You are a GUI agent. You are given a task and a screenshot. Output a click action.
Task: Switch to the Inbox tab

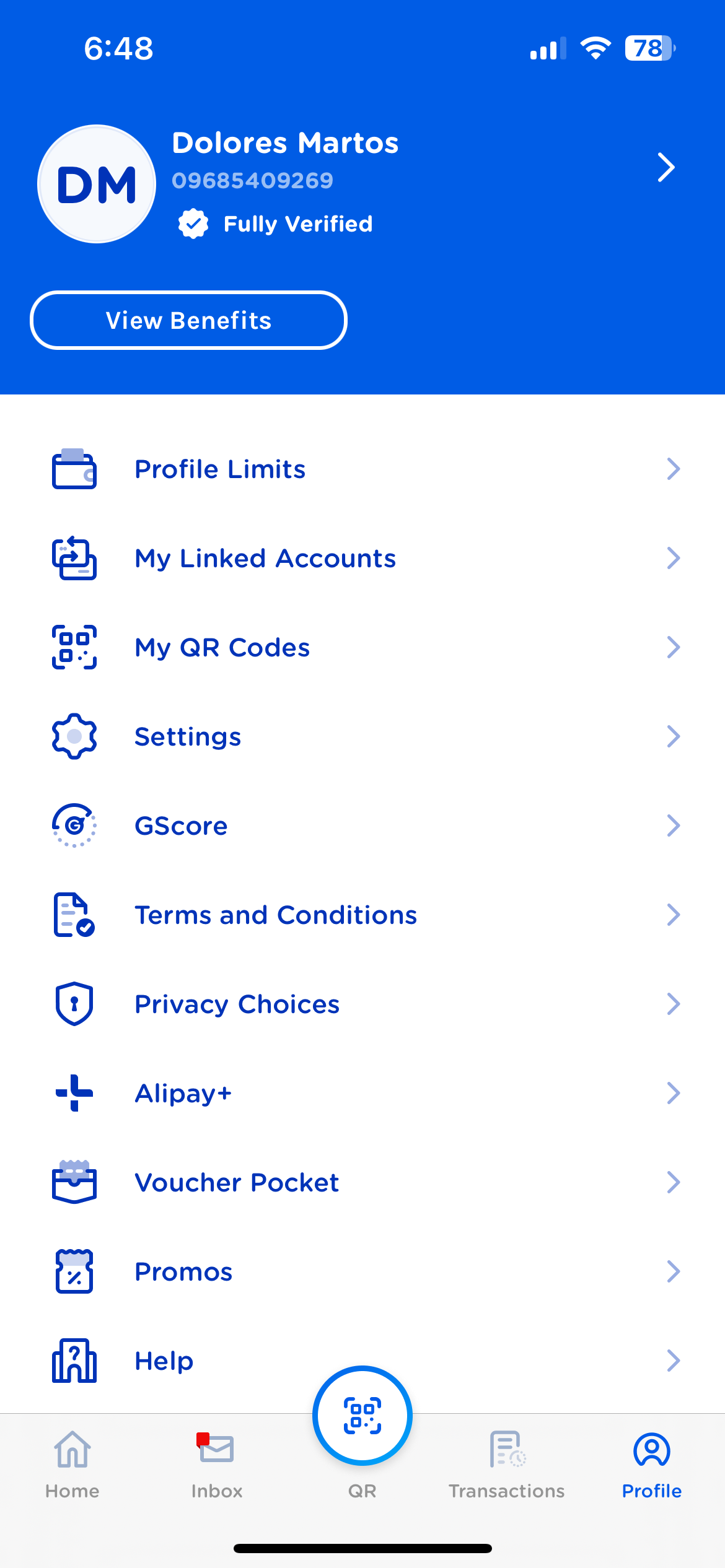tap(217, 1465)
